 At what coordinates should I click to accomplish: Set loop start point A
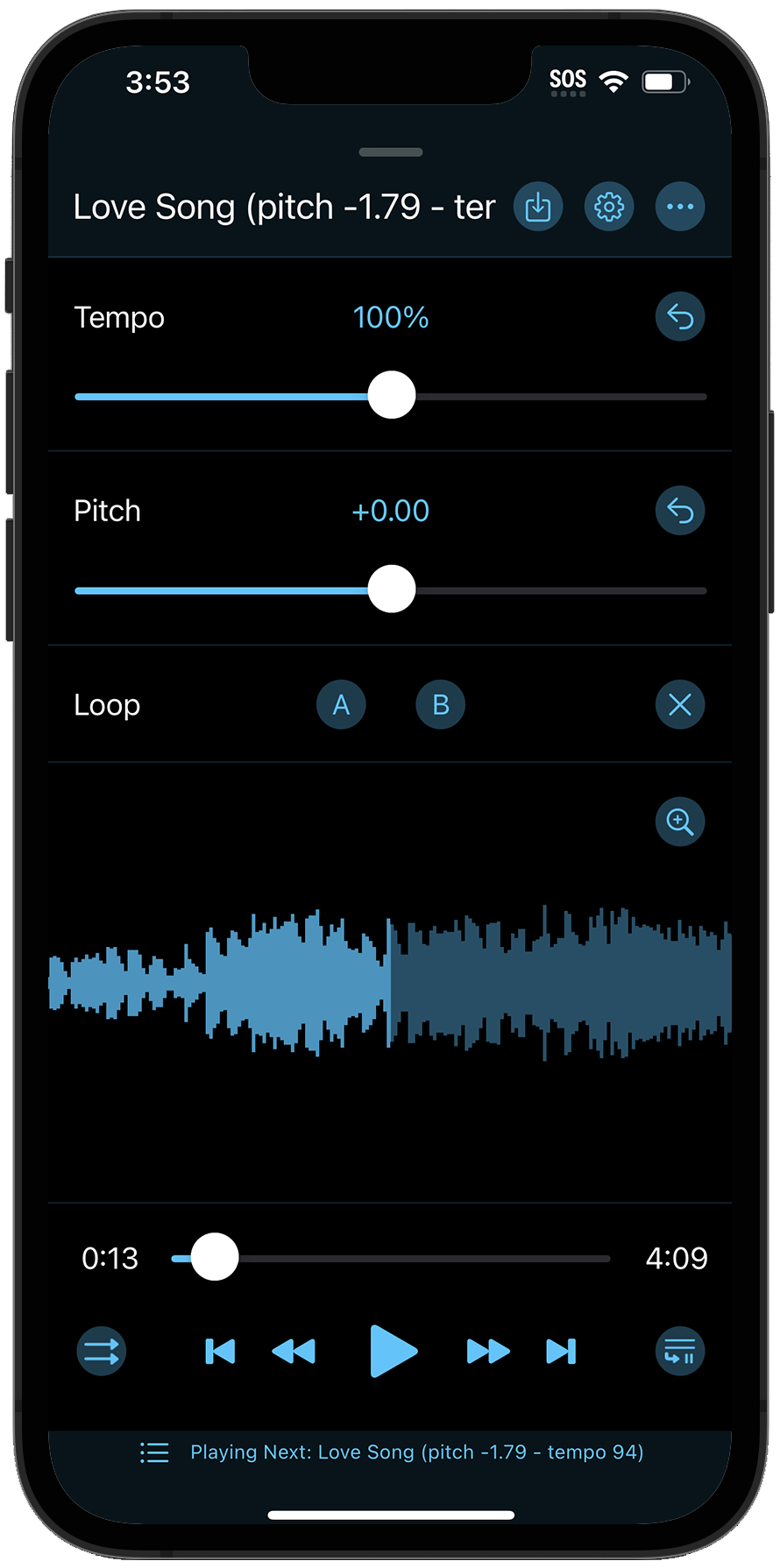click(x=341, y=705)
